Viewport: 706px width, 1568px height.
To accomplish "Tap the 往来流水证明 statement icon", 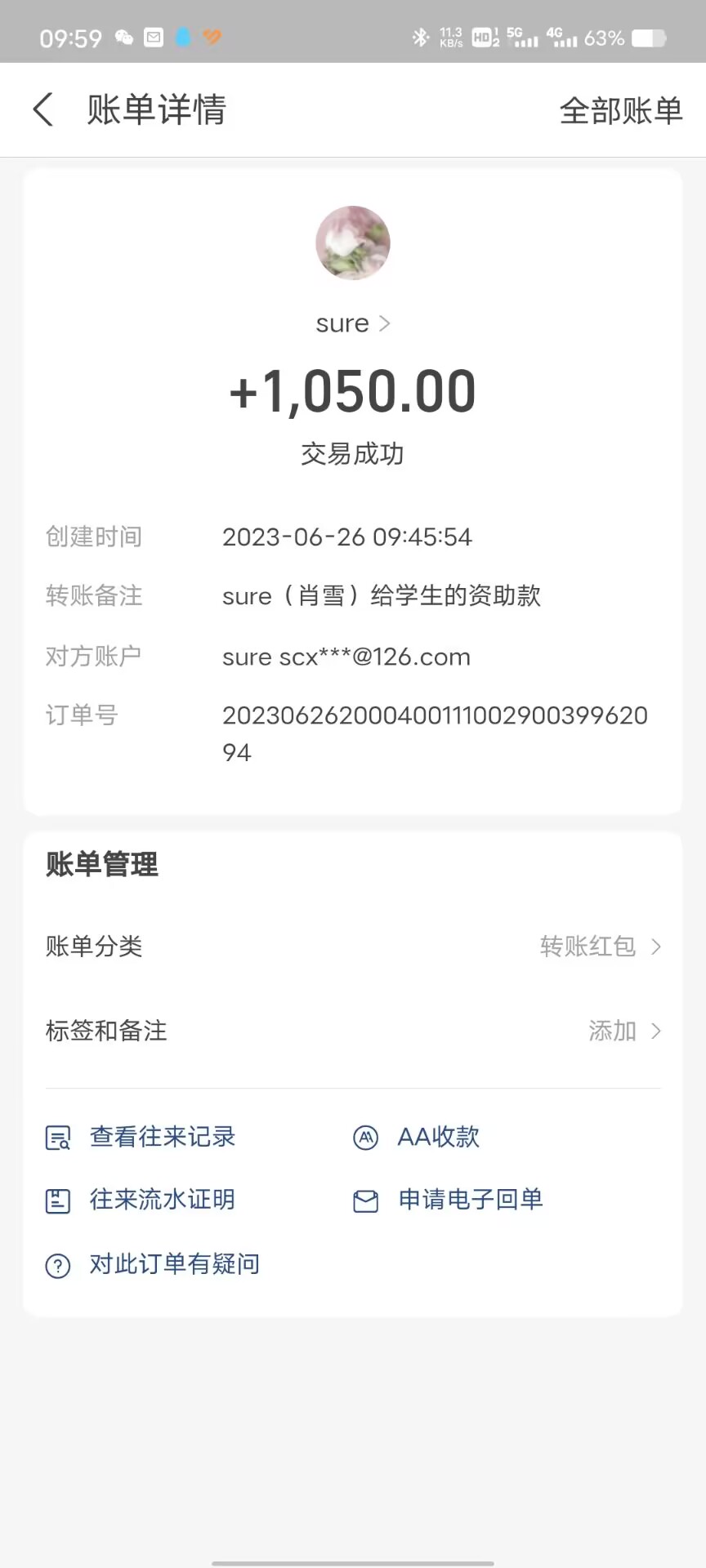I will [57, 1200].
